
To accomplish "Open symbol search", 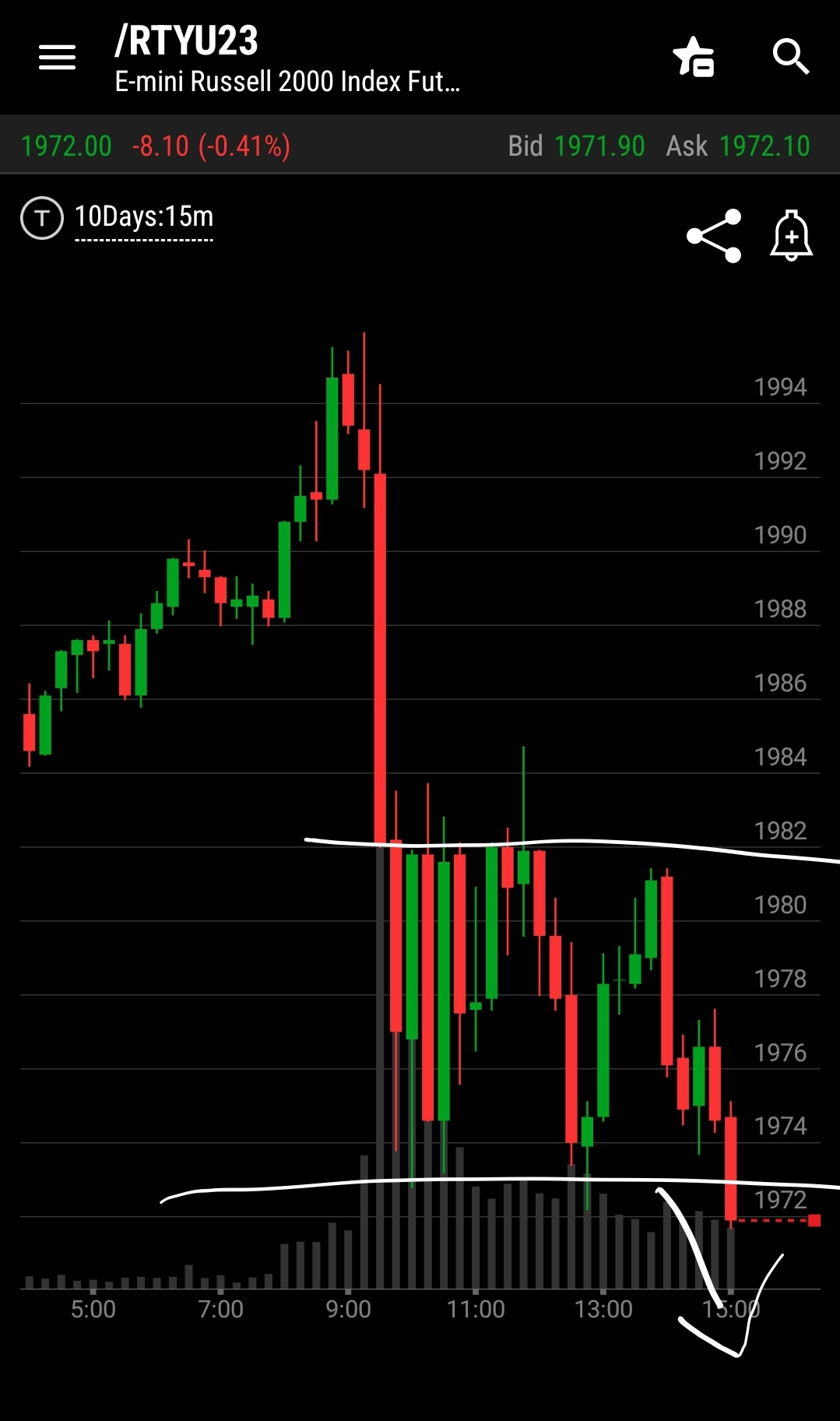I will [x=790, y=57].
